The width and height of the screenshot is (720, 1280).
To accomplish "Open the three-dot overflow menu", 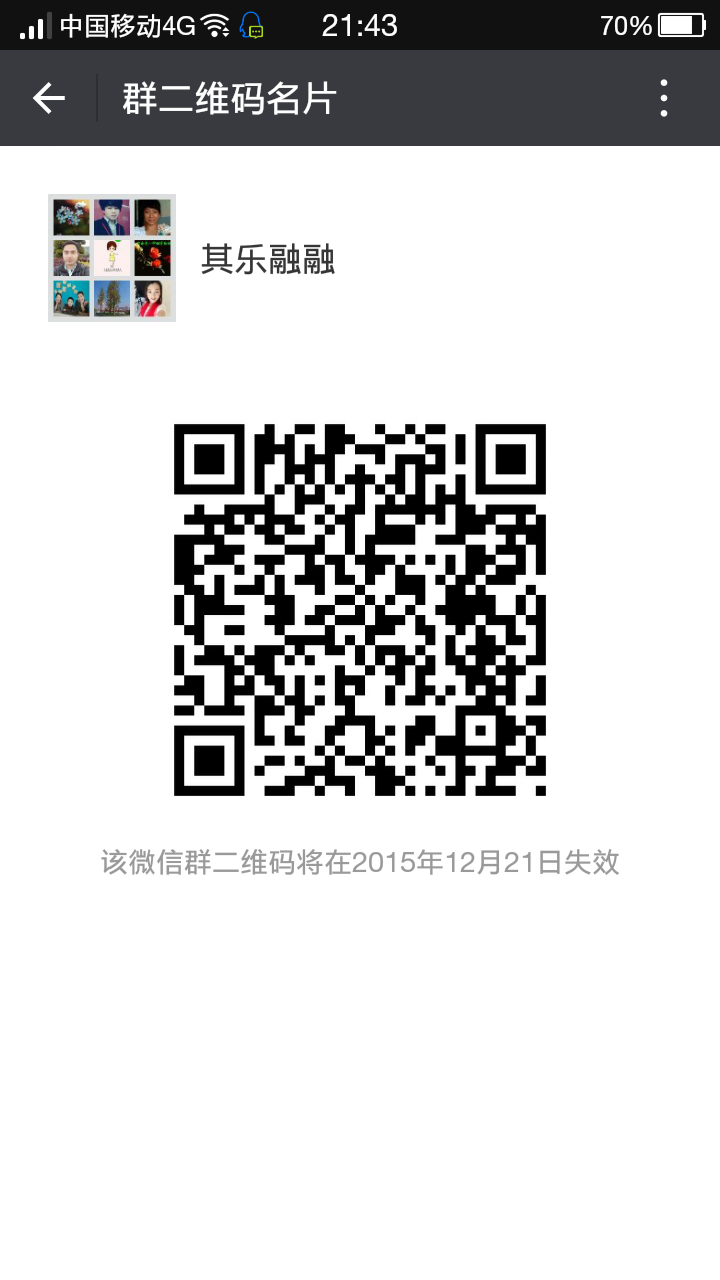I will (x=664, y=98).
